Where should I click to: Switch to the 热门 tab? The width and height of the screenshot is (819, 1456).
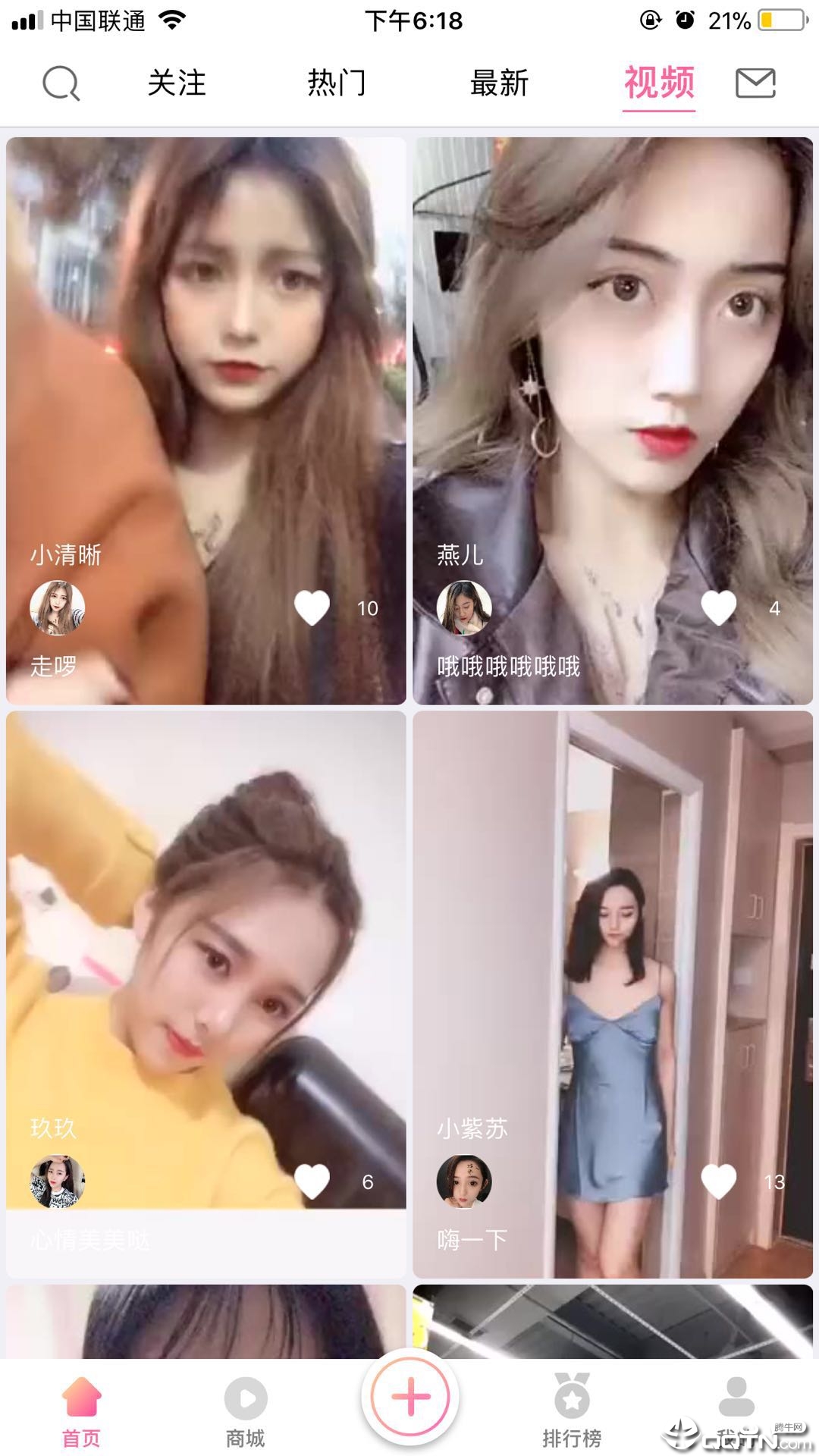pos(338,85)
